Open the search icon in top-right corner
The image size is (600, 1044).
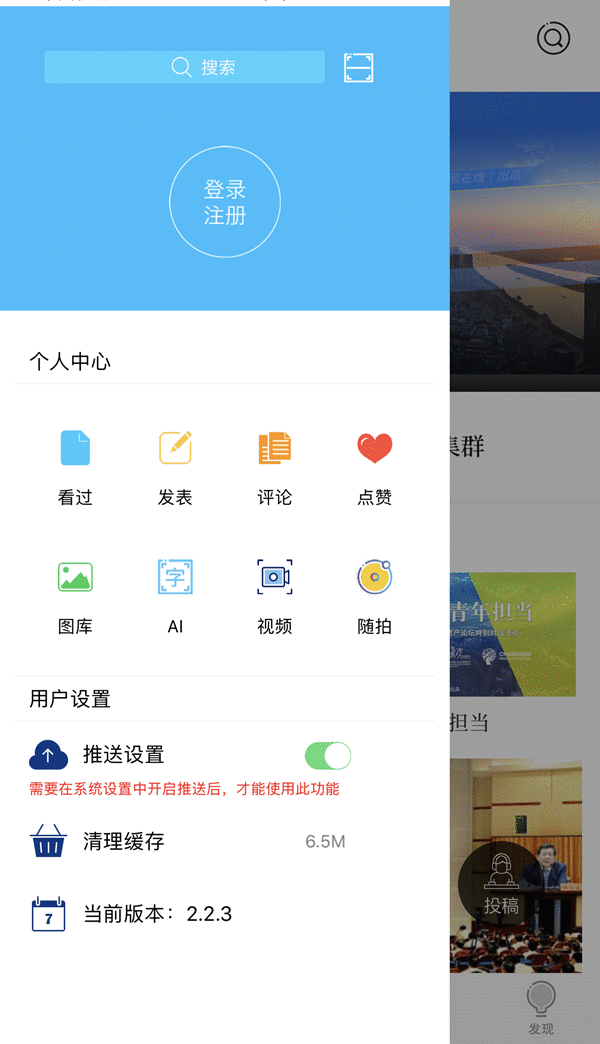[x=553, y=39]
